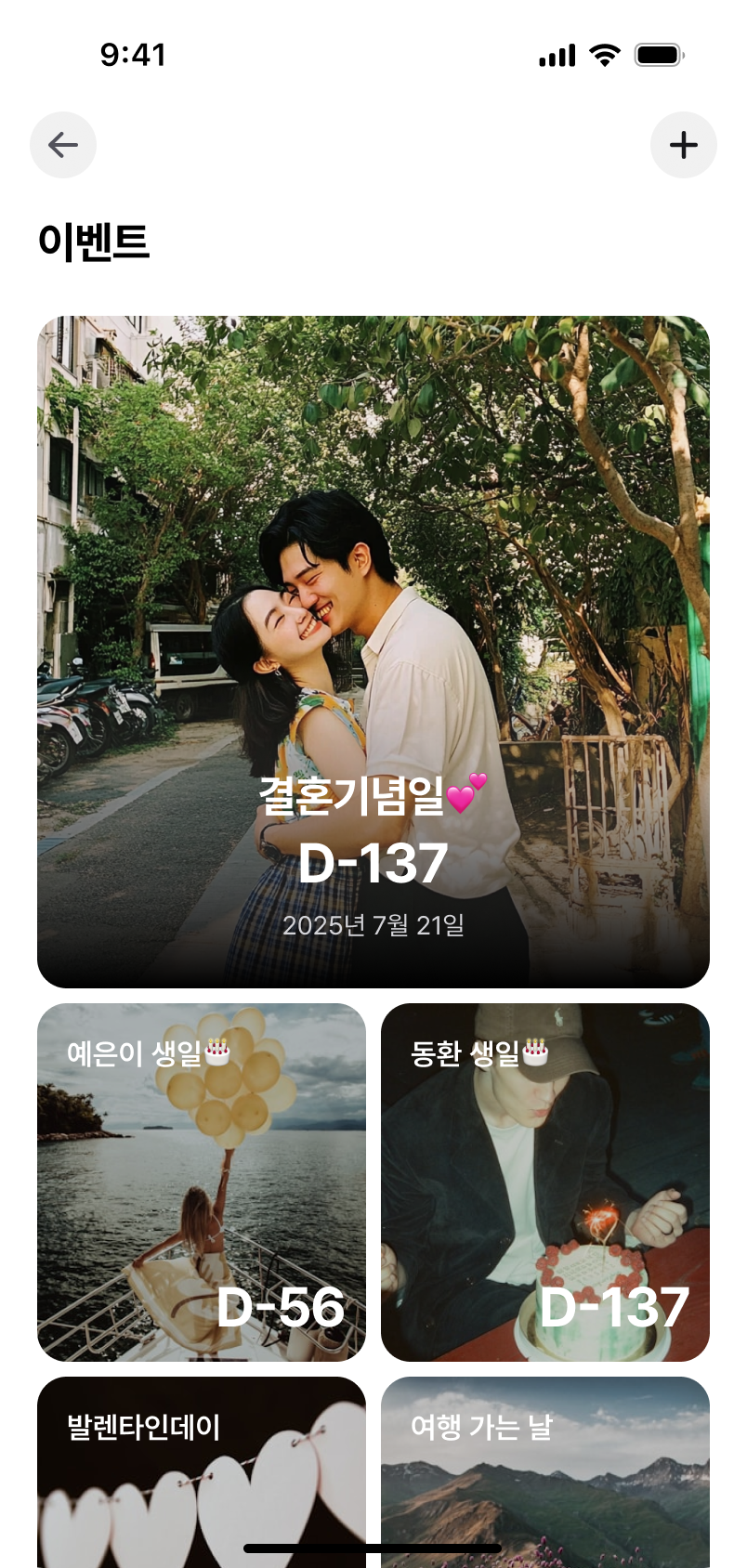
Task: Open the 여행 가는 날 event card
Action: click(545, 1468)
